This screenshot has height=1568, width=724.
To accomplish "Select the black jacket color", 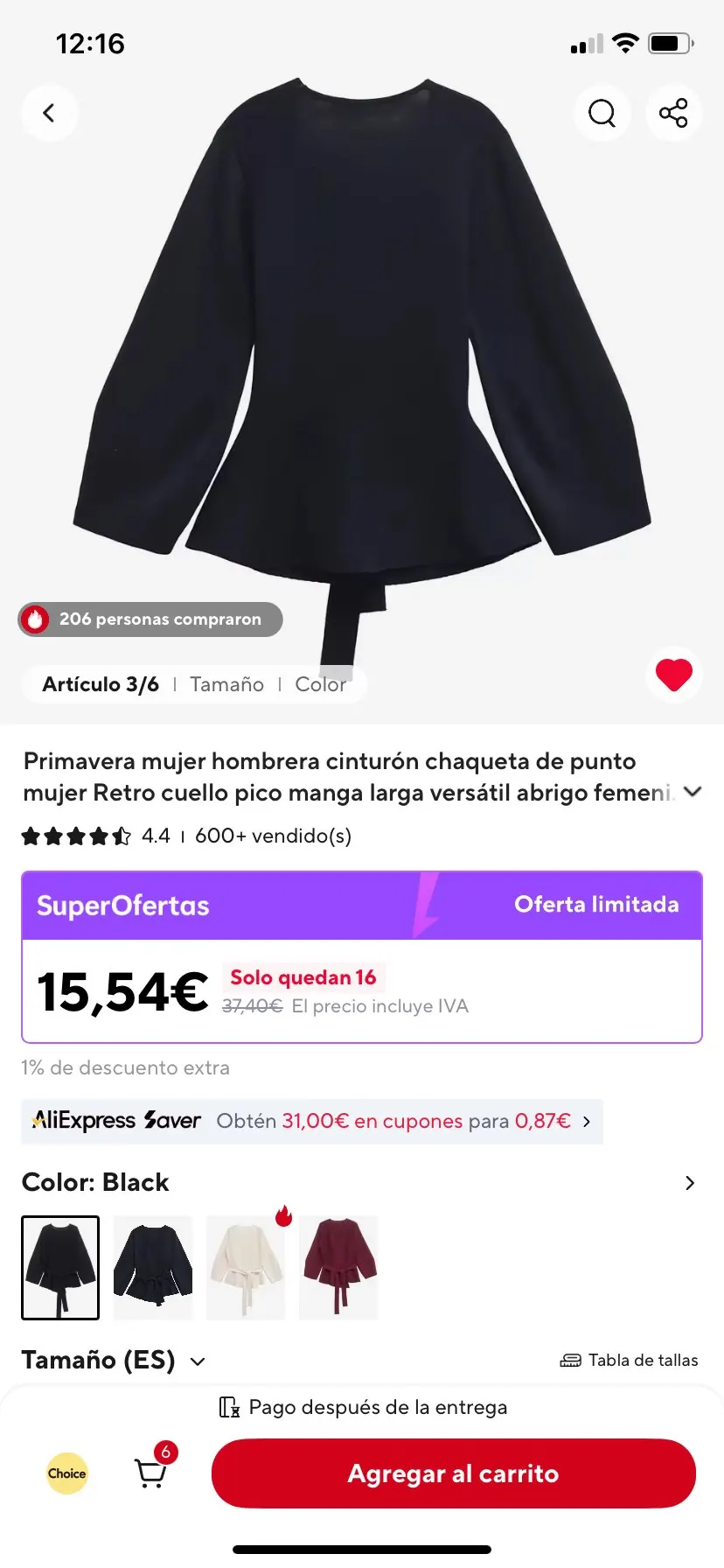I will tap(60, 1267).
